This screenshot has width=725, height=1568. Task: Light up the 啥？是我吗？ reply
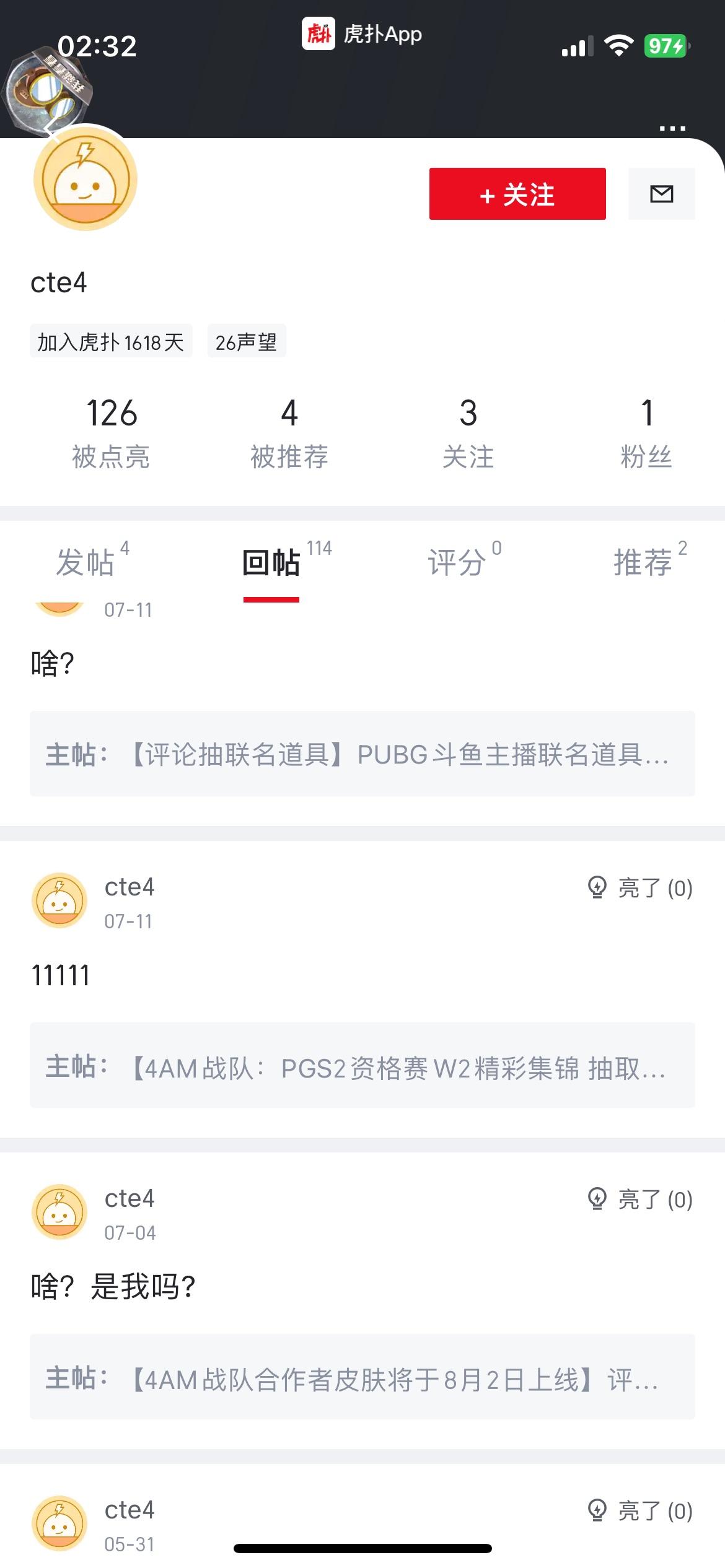639,1200
